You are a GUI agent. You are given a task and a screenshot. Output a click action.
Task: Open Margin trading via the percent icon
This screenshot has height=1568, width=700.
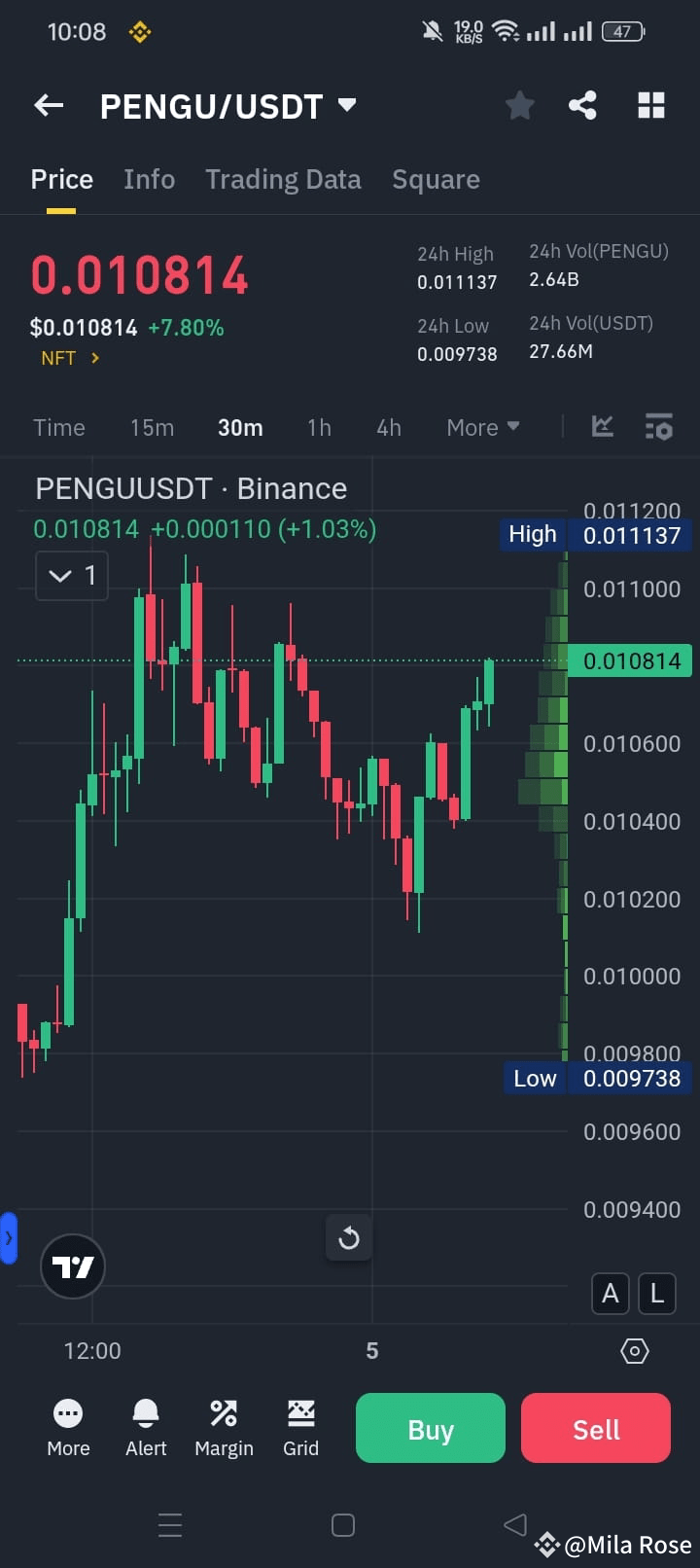click(x=223, y=1427)
